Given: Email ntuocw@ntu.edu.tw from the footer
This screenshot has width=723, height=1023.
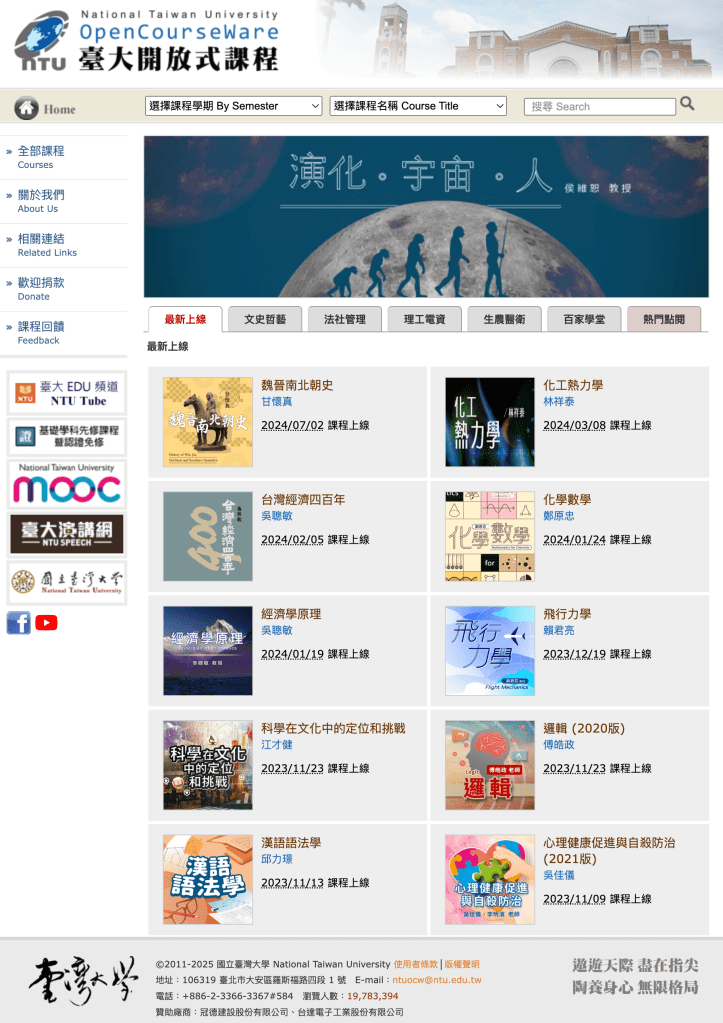Looking at the screenshot, I should [x=436, y=980].
